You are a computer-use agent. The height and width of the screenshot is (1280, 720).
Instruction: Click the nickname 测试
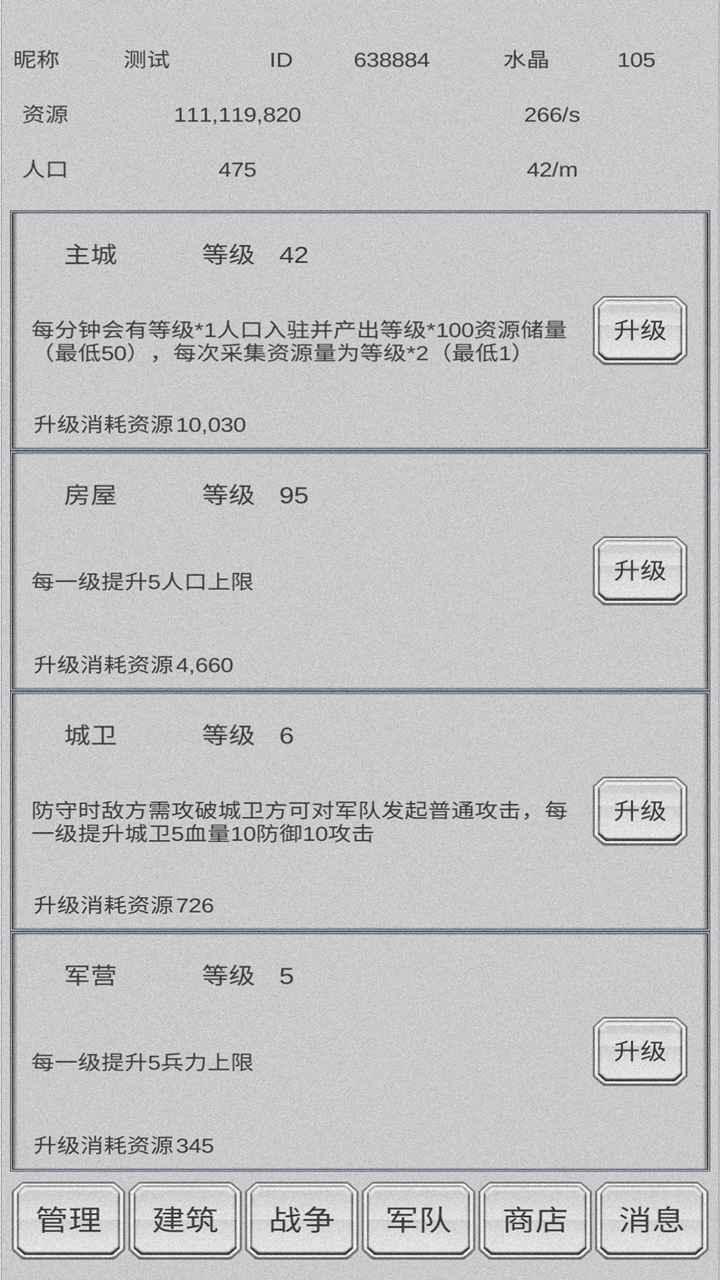point(148,60)
